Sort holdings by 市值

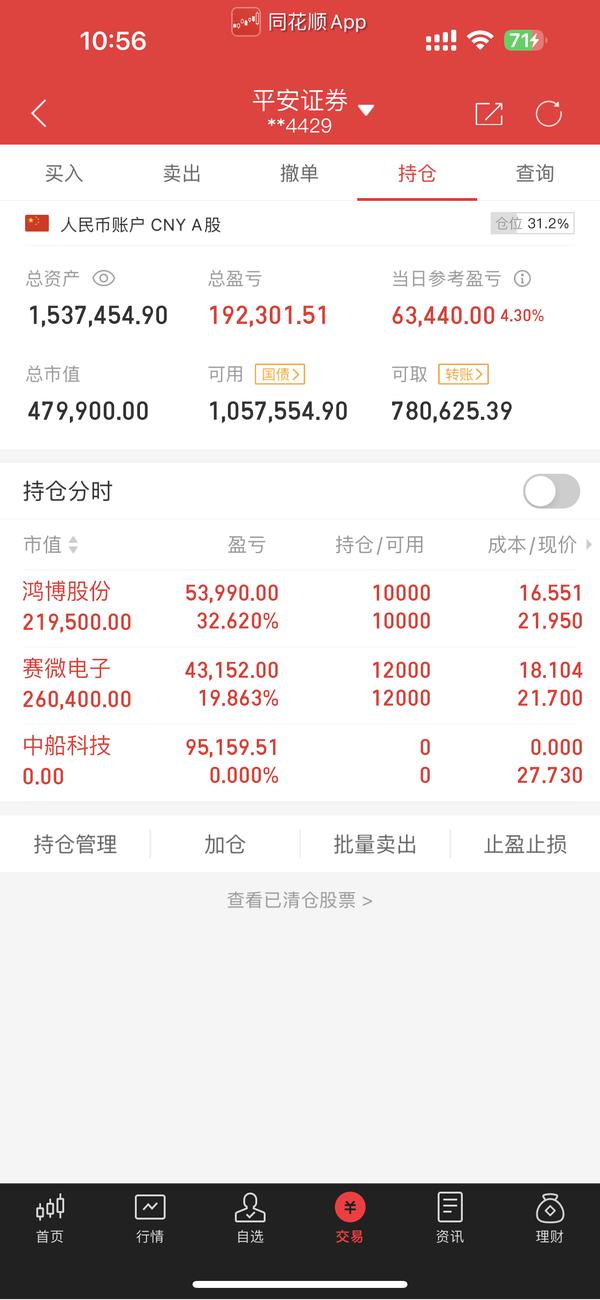51,545
